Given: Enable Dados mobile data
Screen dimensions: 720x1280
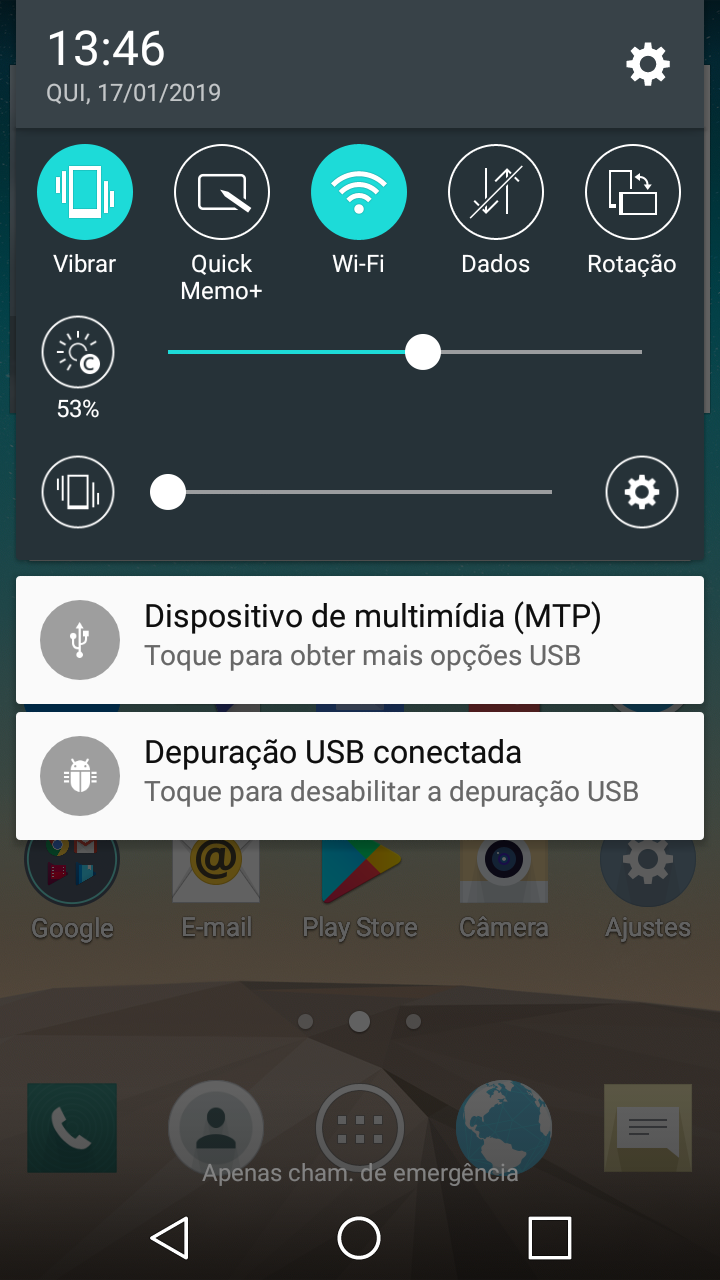Looking at the screenshot, I should 496,193.
